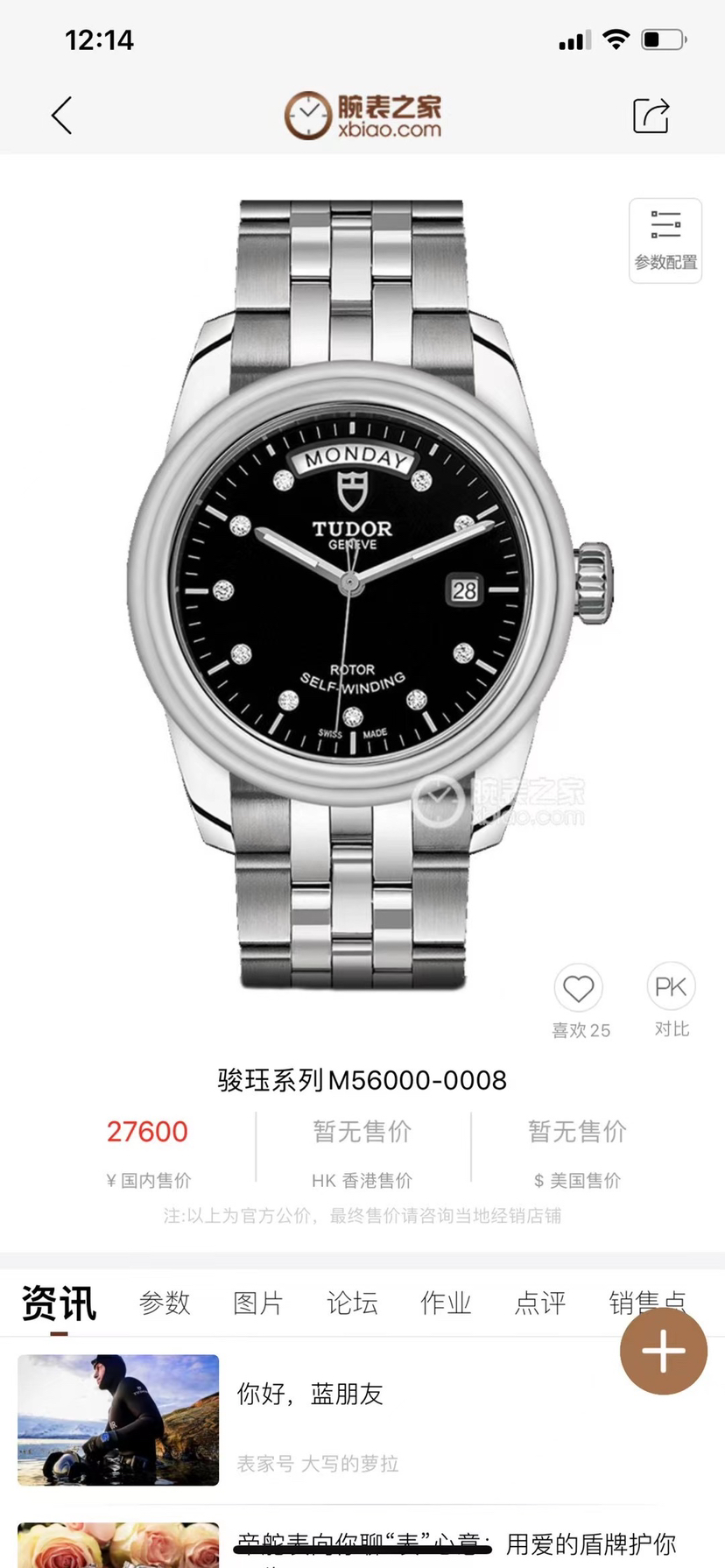725x1568 pixels.
Task: Open the article 你好，蓝朋友
Action: pos(310,1394)
